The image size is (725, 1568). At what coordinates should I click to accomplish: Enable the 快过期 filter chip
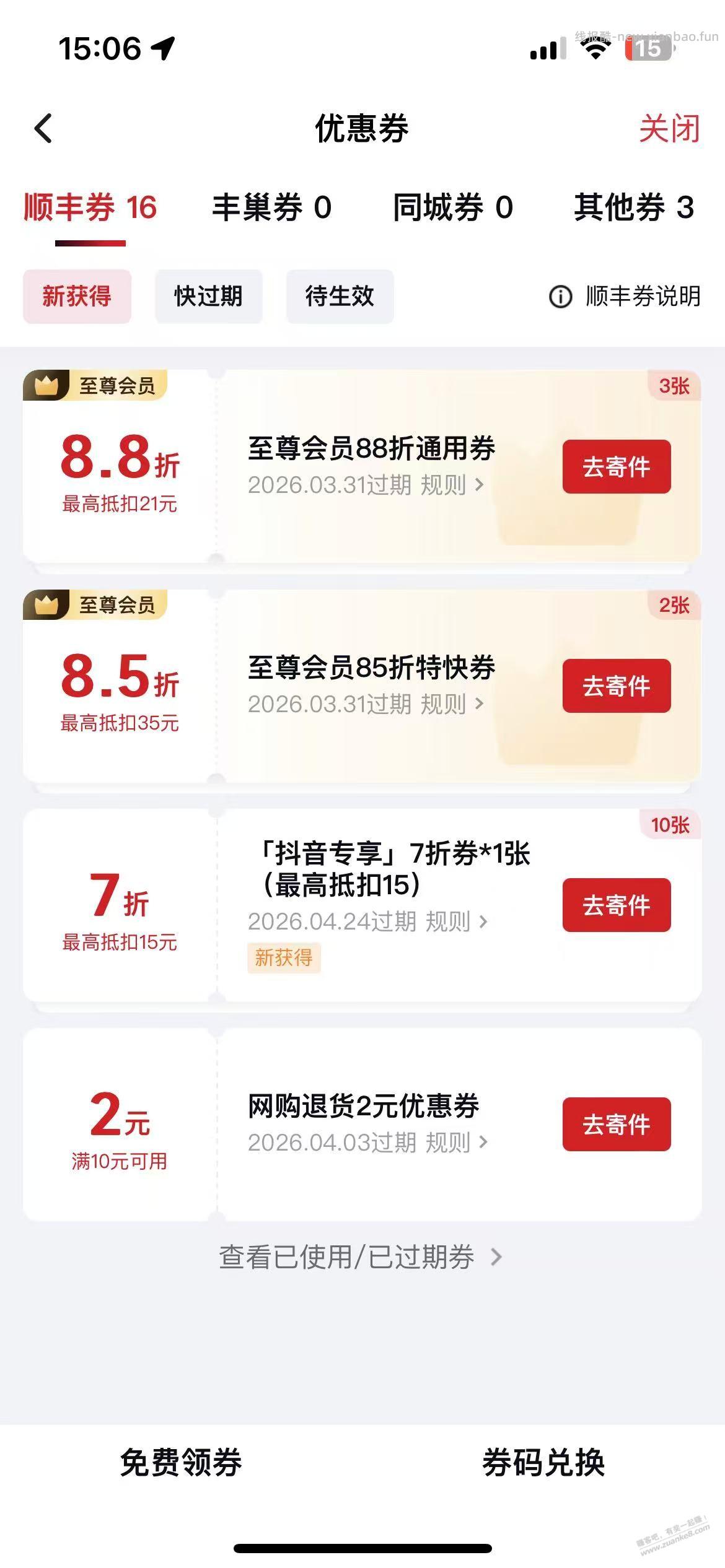[x=208, y=297]
